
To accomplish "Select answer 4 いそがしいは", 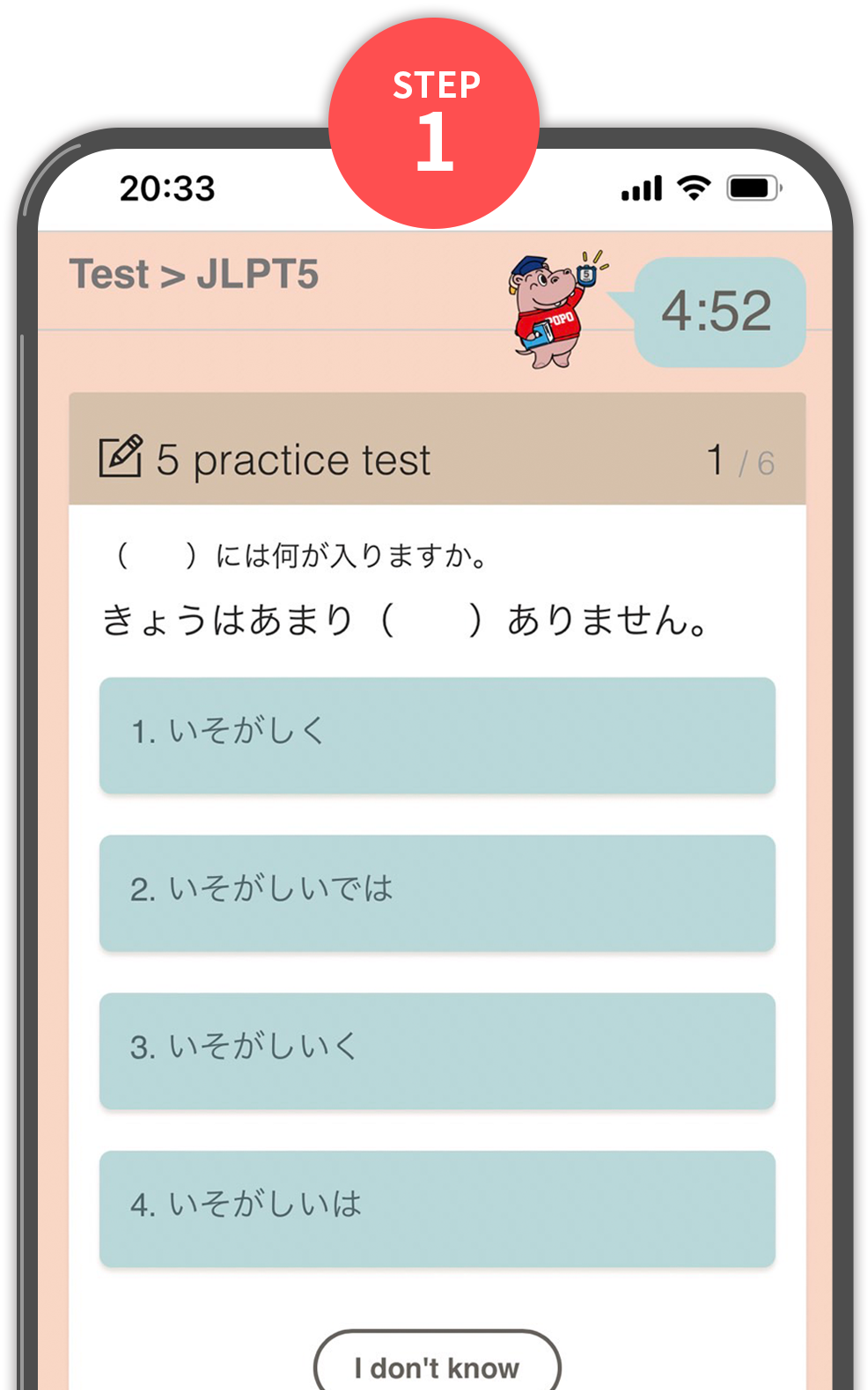I will click(x=438, y=1210).
